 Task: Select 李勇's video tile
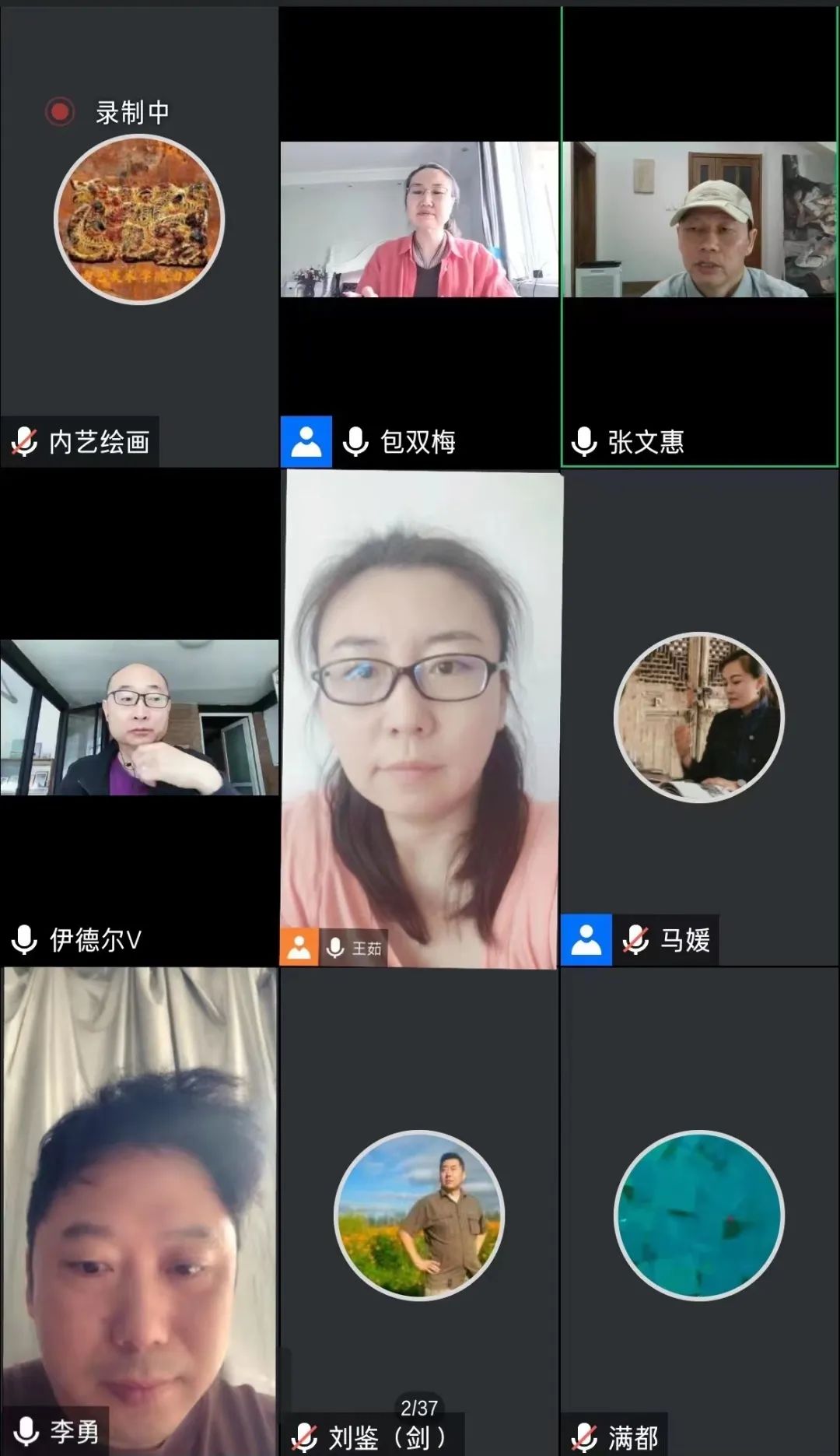point(139,1210)
